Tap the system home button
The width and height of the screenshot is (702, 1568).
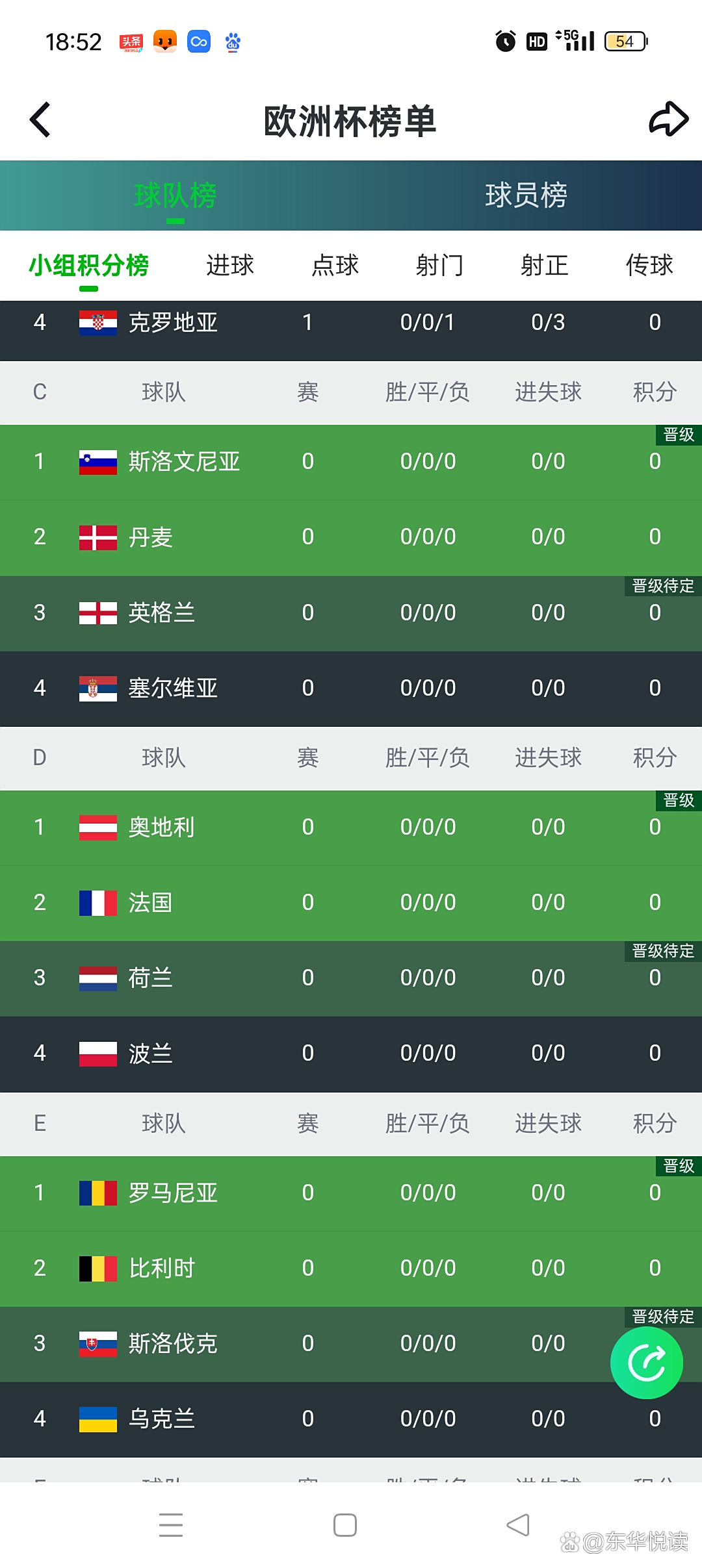[x=345, y=1525]
